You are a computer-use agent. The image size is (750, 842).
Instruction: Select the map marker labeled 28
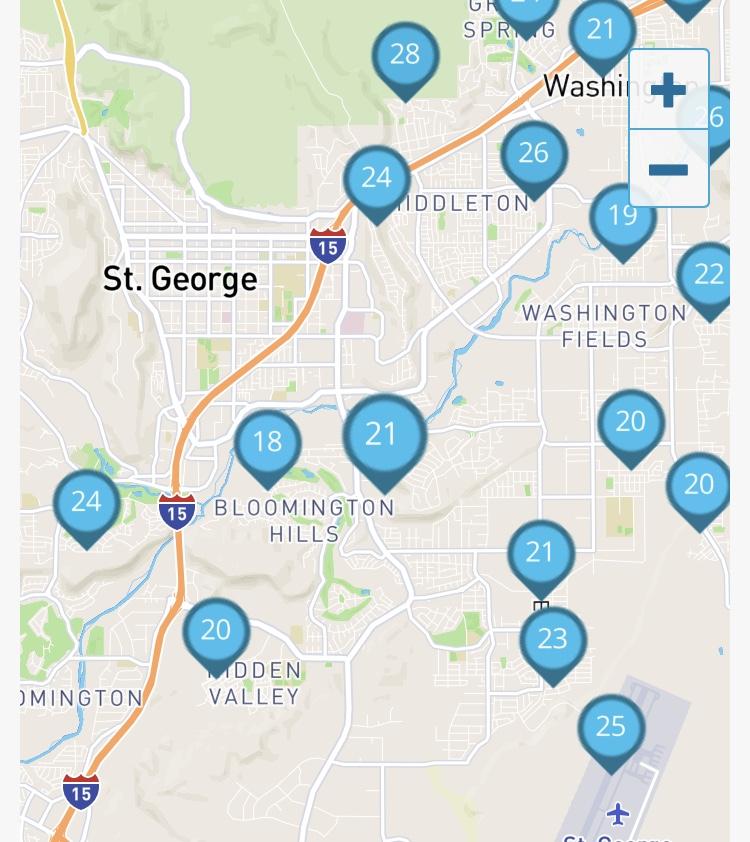(x=405, y=54)
